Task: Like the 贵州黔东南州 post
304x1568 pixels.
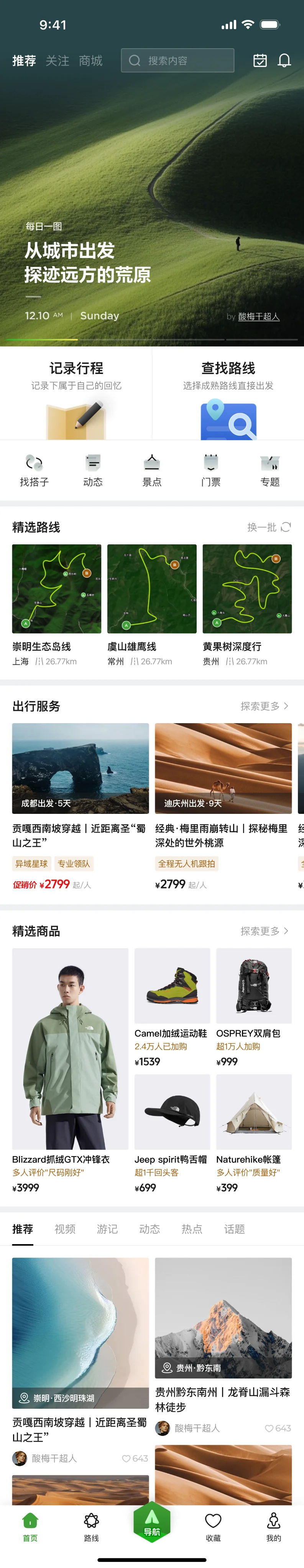Action: tap(278, 1428)
